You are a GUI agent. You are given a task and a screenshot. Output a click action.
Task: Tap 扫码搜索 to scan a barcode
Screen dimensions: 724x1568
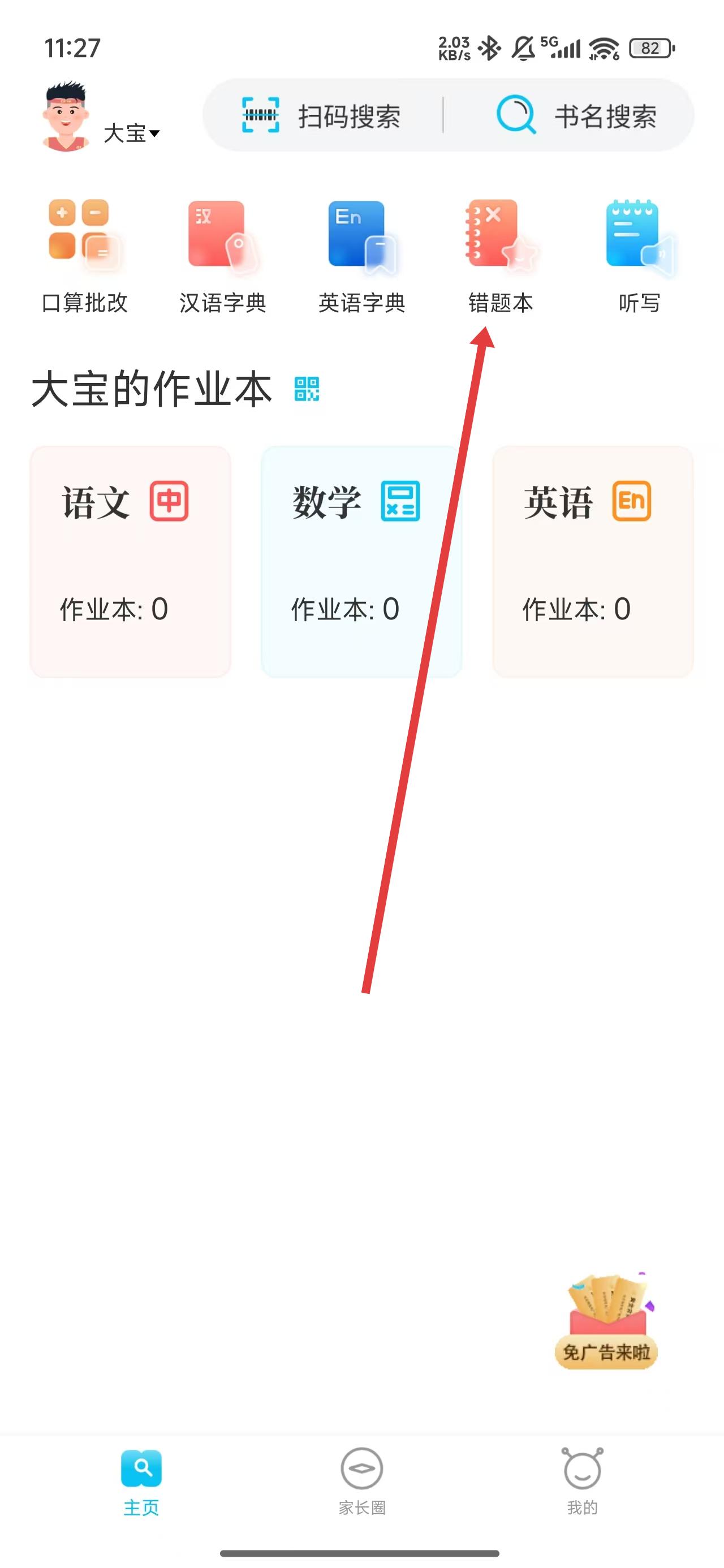[322, 115]
